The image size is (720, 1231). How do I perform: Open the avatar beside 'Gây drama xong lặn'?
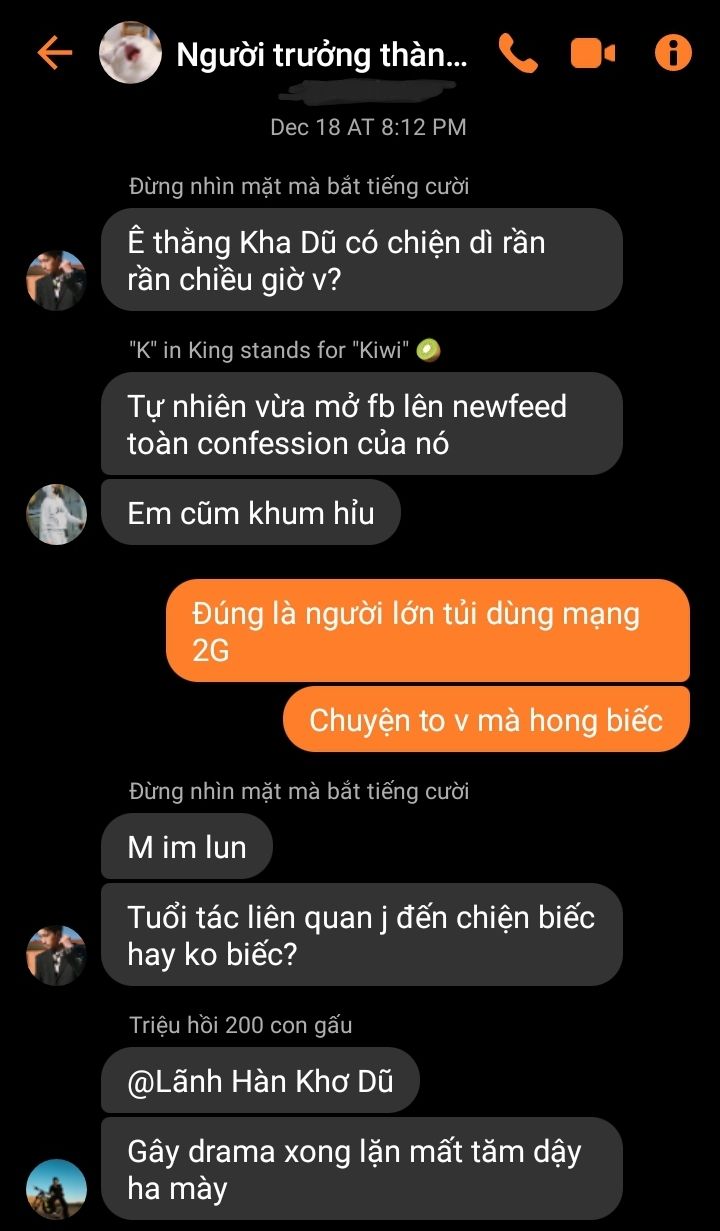[56, 1189]
